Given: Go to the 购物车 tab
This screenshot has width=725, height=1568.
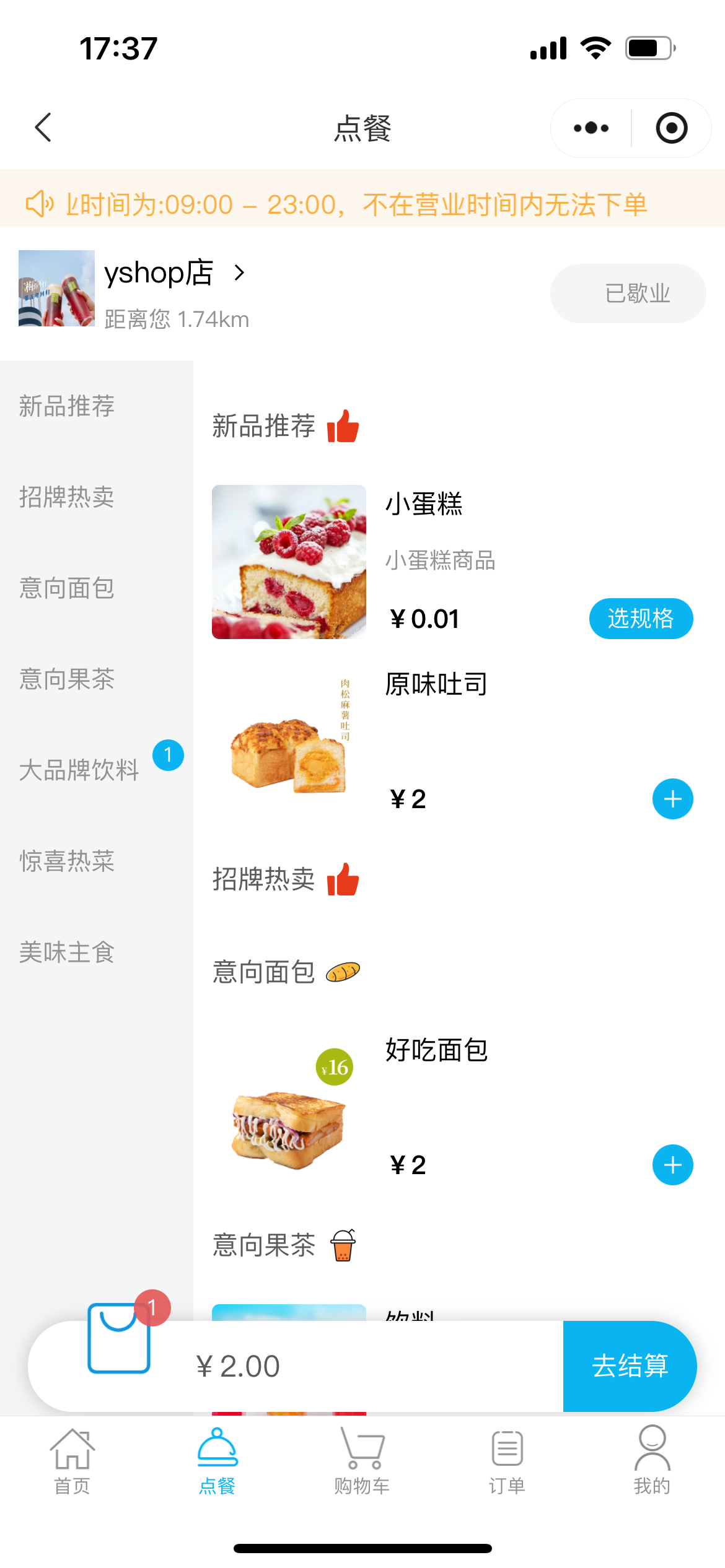Looking at the screenshot, I should (x=362, y=1459).
